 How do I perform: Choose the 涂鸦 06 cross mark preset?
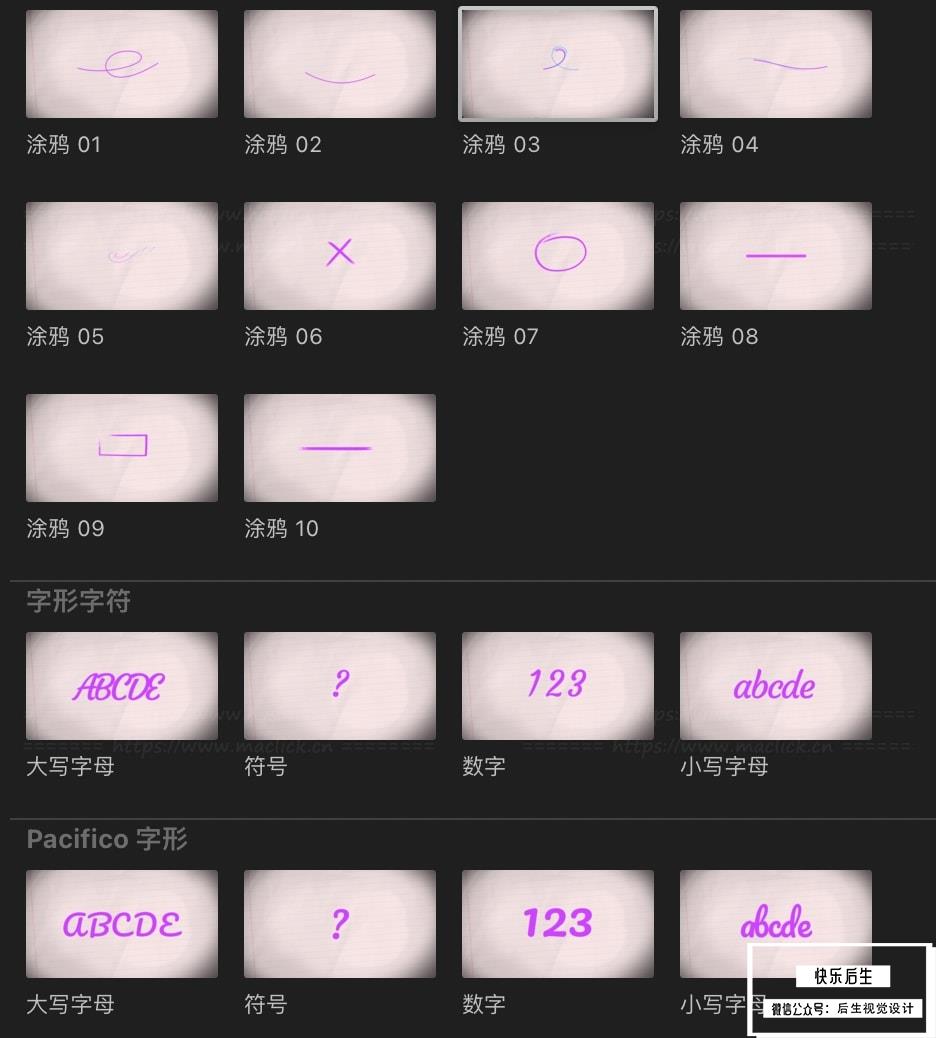pos(339,256)
